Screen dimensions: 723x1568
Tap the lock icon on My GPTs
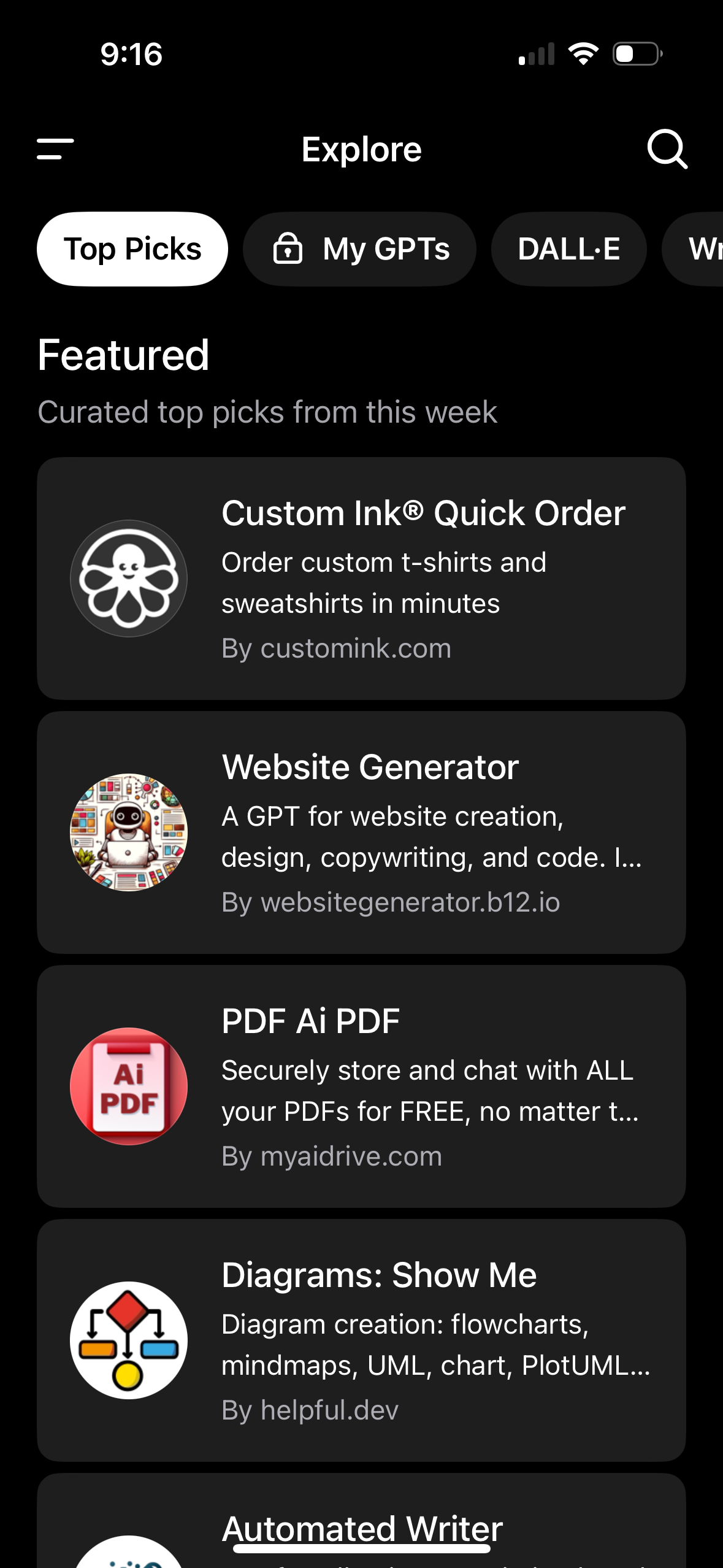coord(288,249)
